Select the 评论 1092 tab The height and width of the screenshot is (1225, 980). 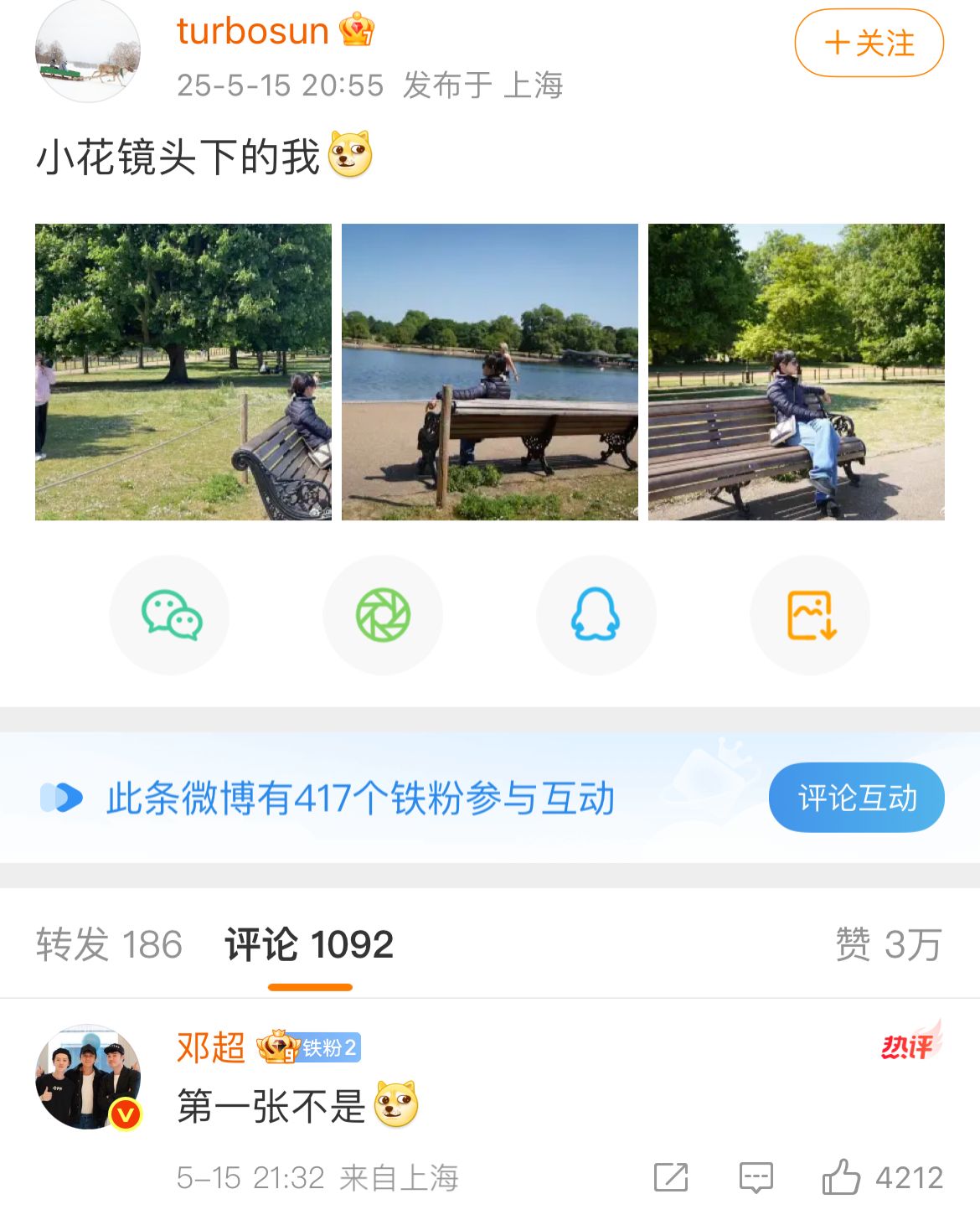tap(309, 944)
